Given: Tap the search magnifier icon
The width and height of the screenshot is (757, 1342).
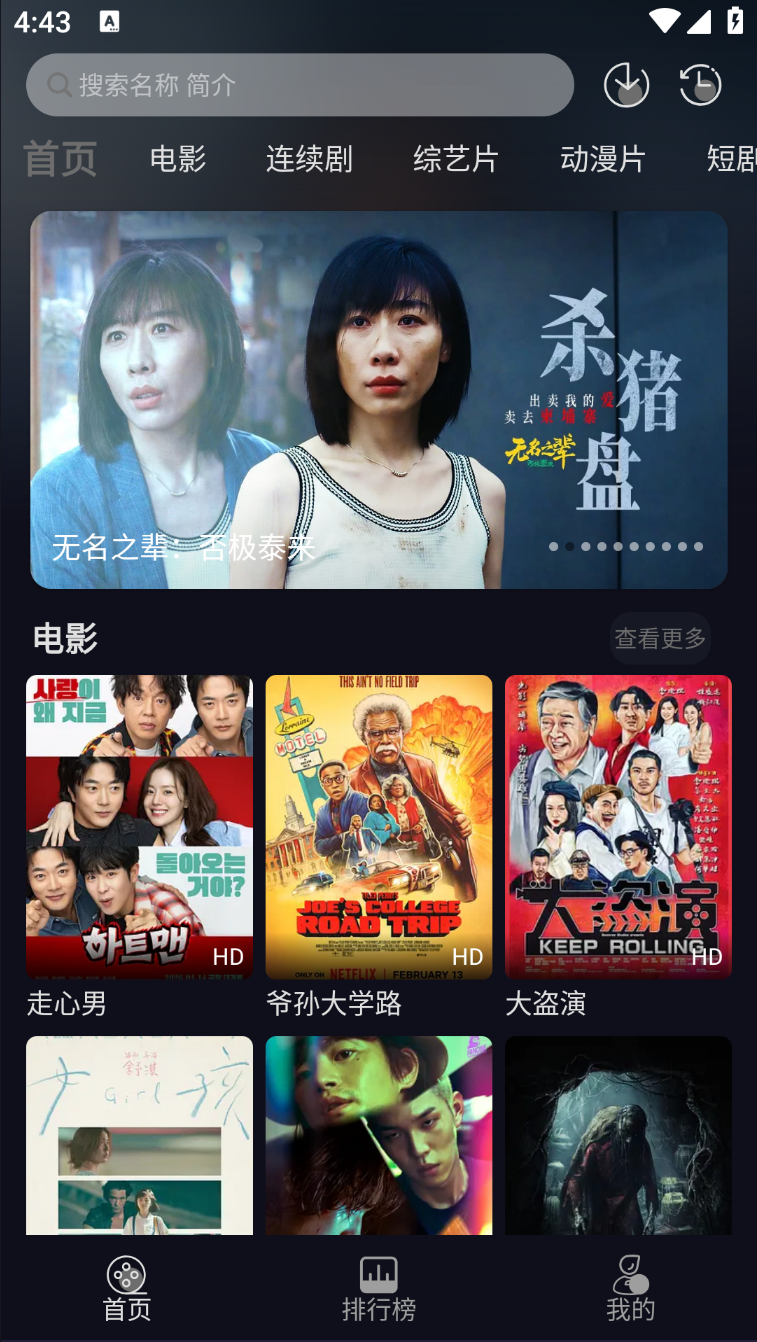Looking at the screenshot, I should point(57,85).
